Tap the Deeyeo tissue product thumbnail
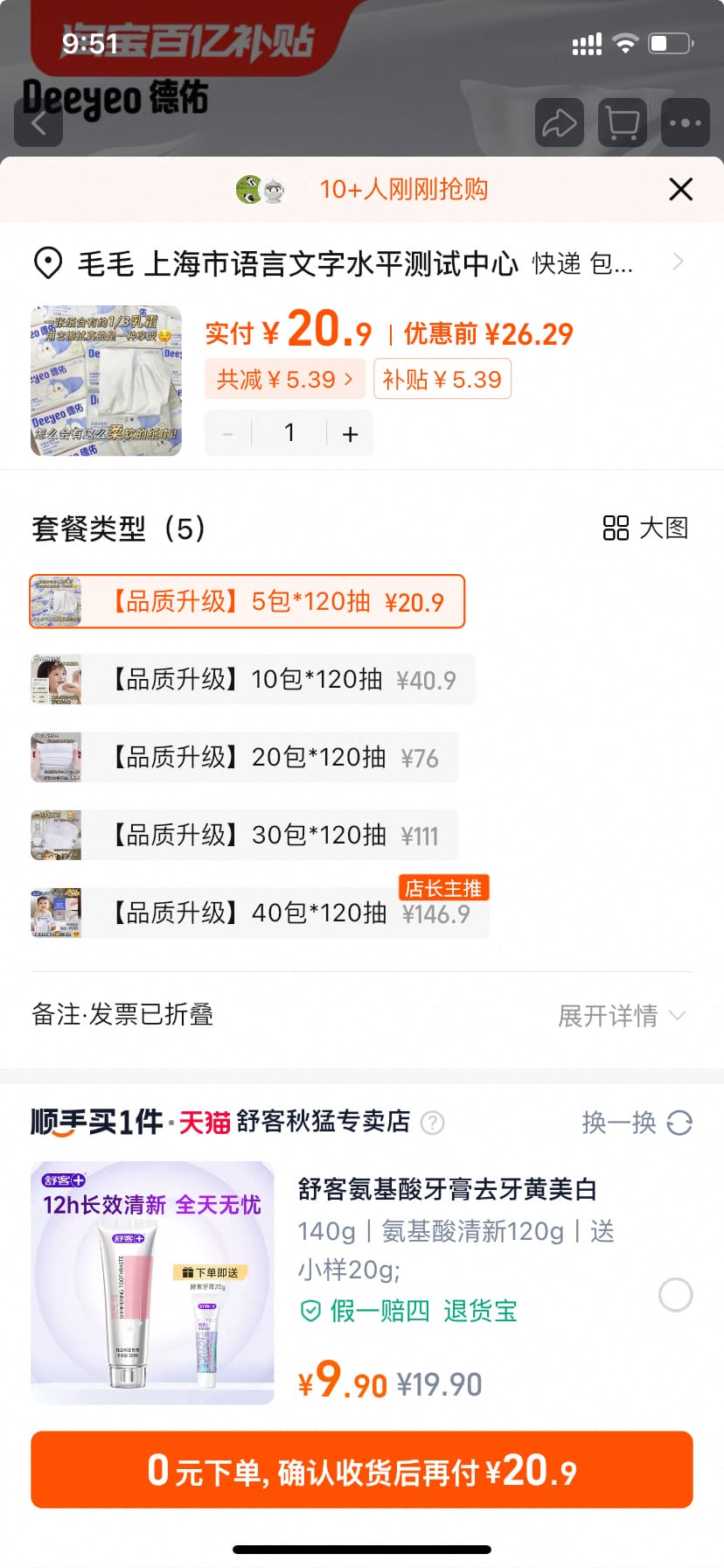 105,379
